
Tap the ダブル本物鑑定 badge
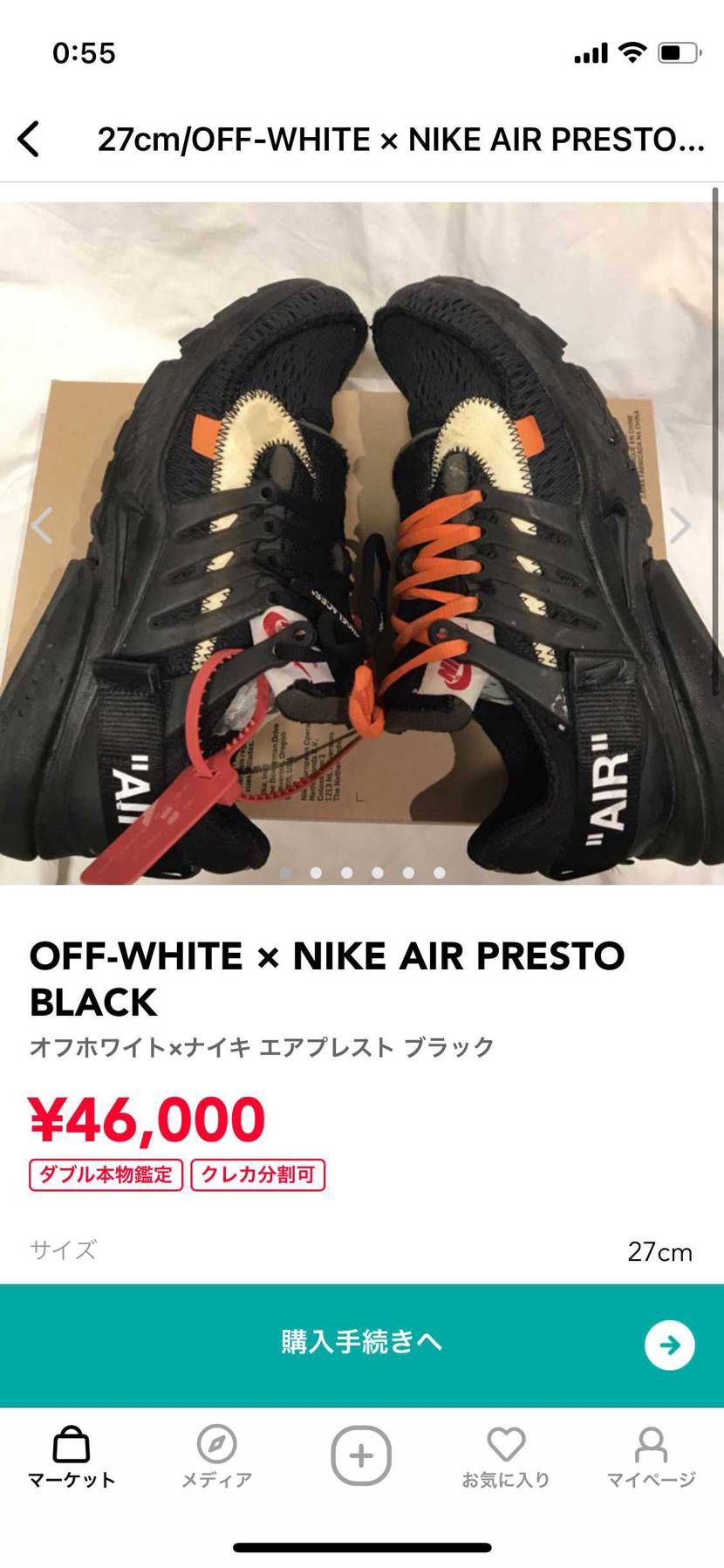tap(106, 1174)
